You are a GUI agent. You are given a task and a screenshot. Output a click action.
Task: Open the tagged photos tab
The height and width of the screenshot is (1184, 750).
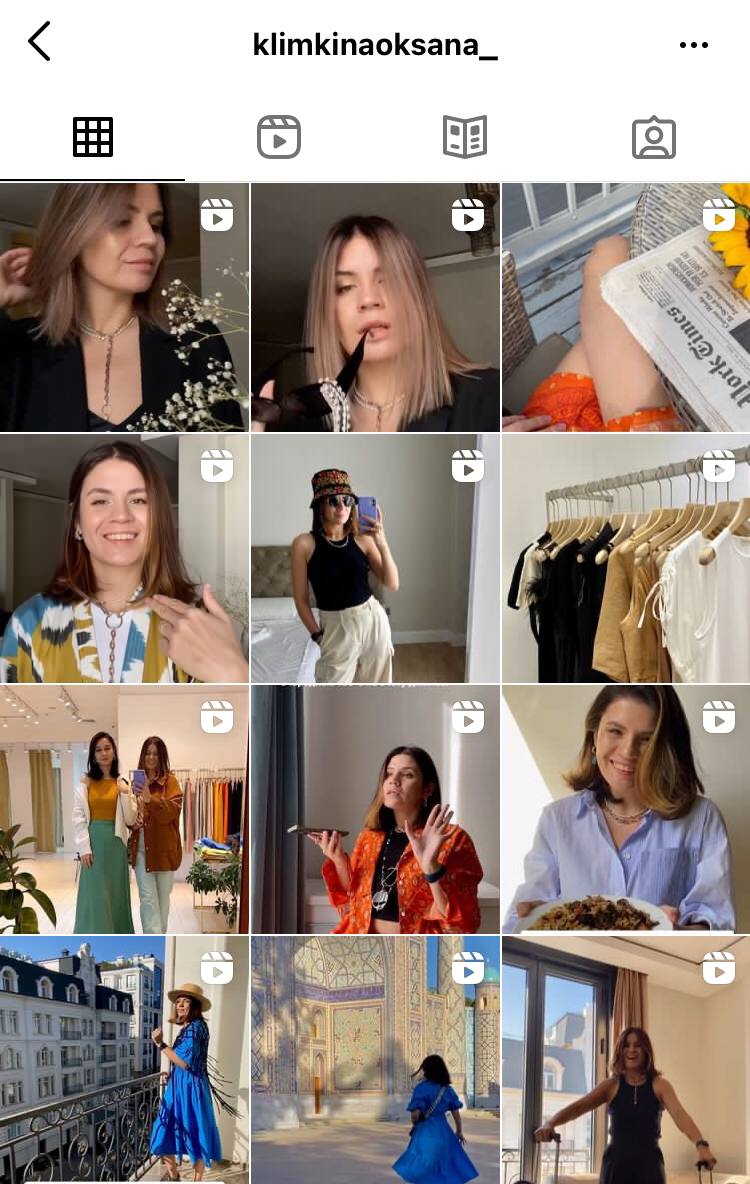pyautogui.click(x=654, y=138)
